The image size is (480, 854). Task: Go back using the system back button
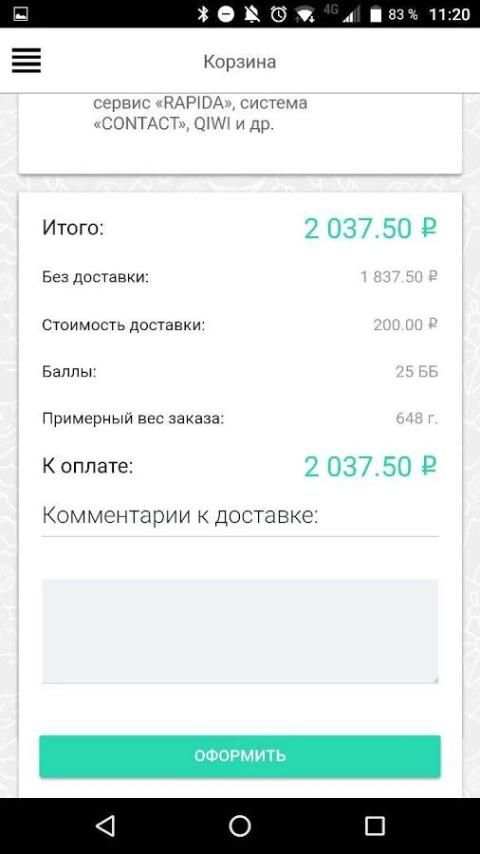105,826
